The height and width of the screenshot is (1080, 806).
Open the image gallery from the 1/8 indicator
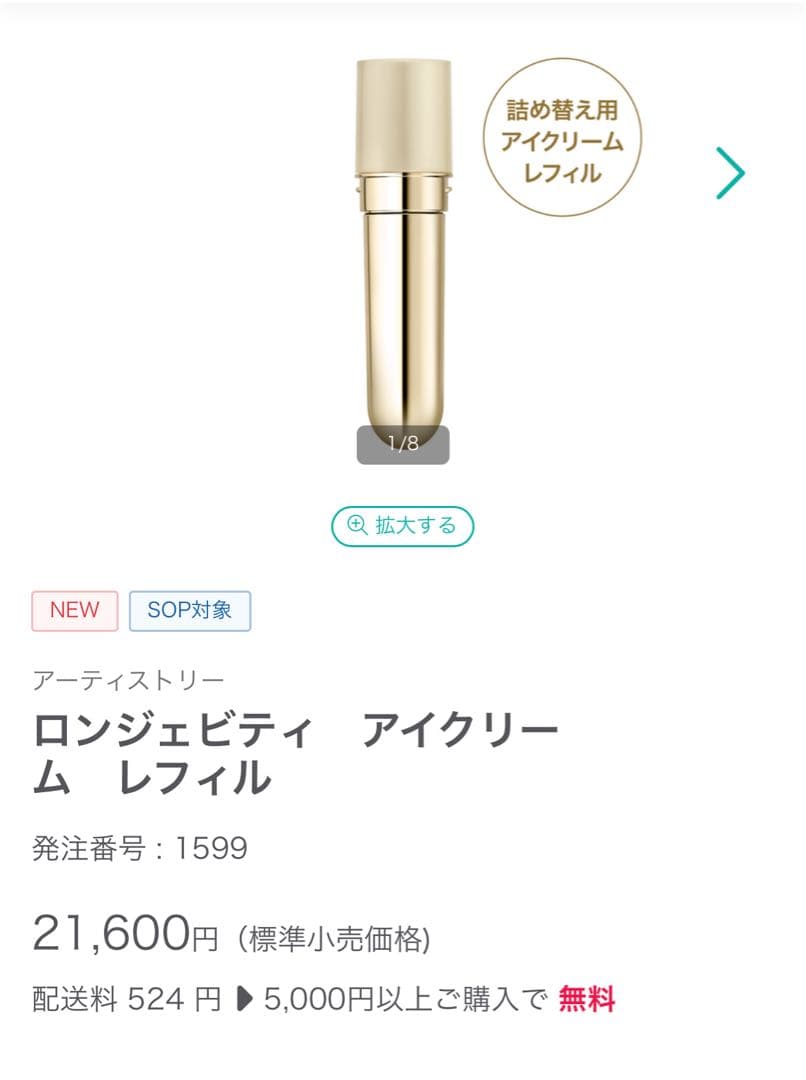tap(402, 443)
